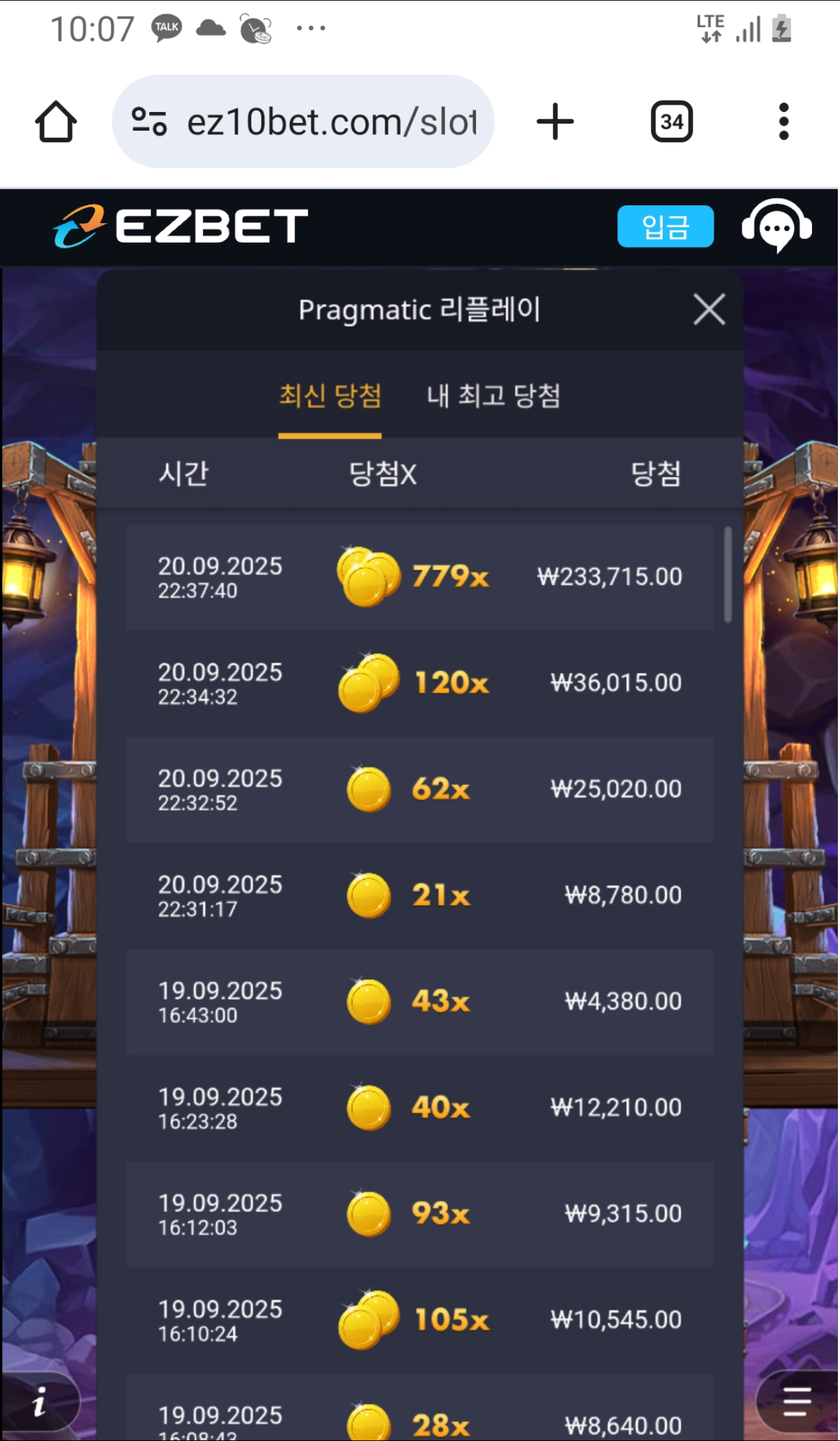Select the coin icon next to 105x
Screen dimensions: 840x1441
pyautogui.click(x=368, y=1319)
